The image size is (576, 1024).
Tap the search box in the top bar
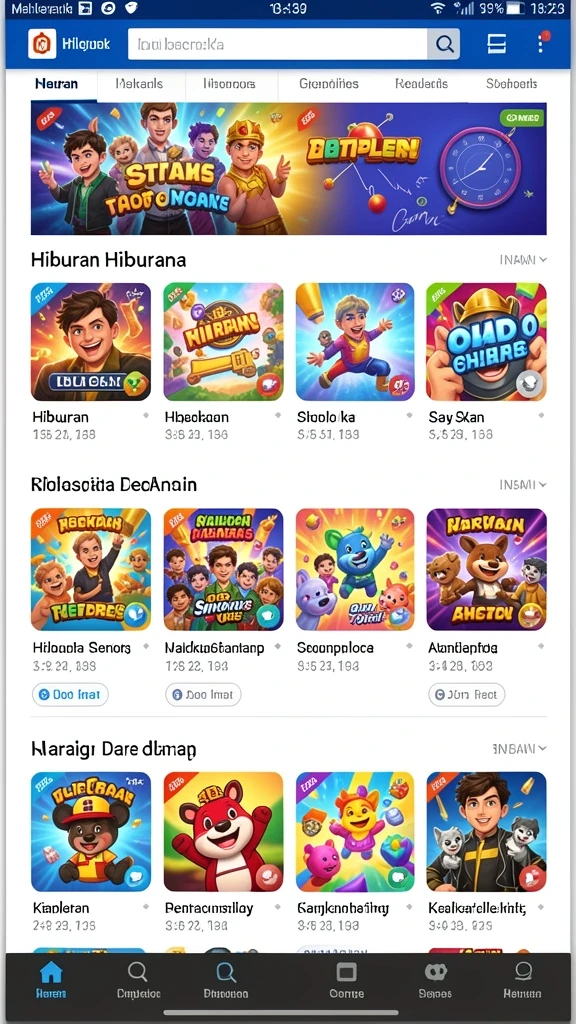click(278, 44)
